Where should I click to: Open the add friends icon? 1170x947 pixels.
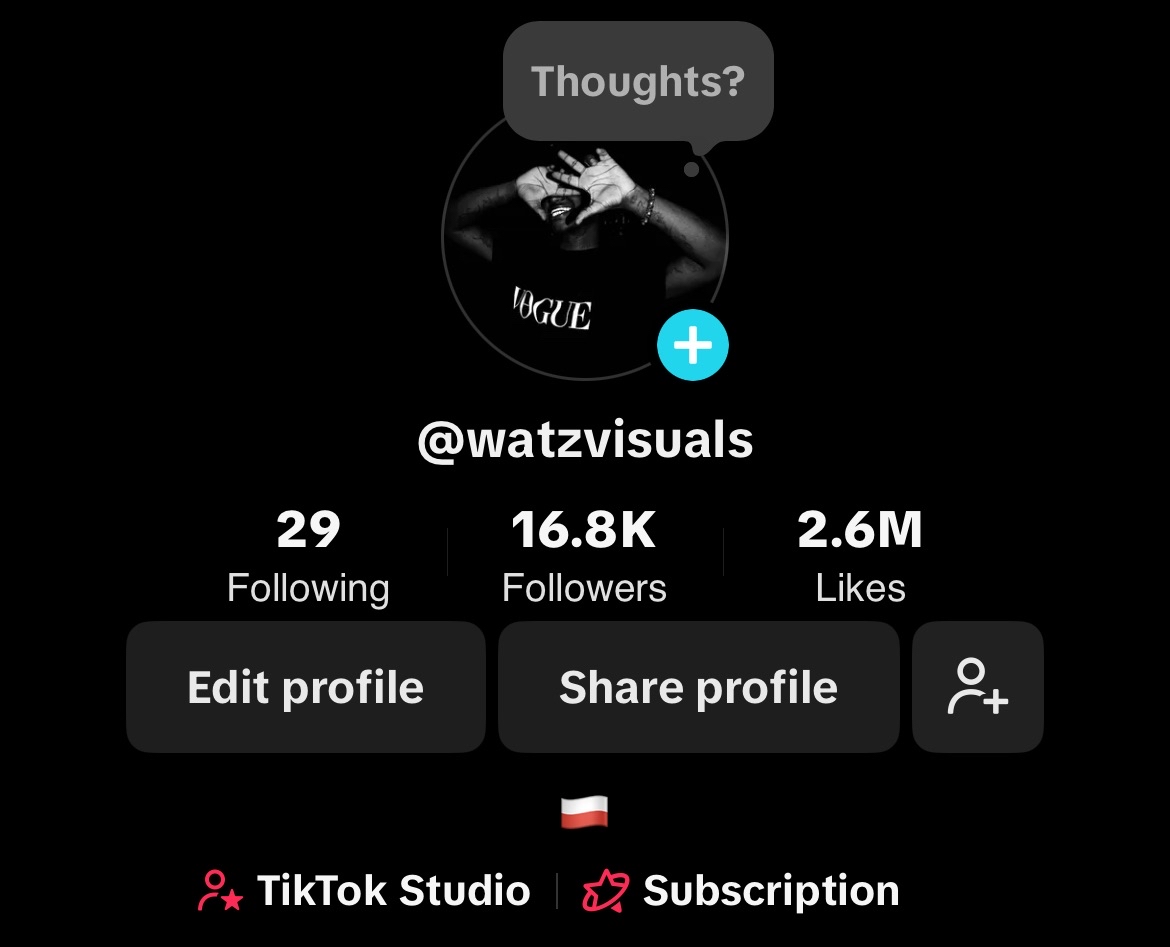[977, 687]
